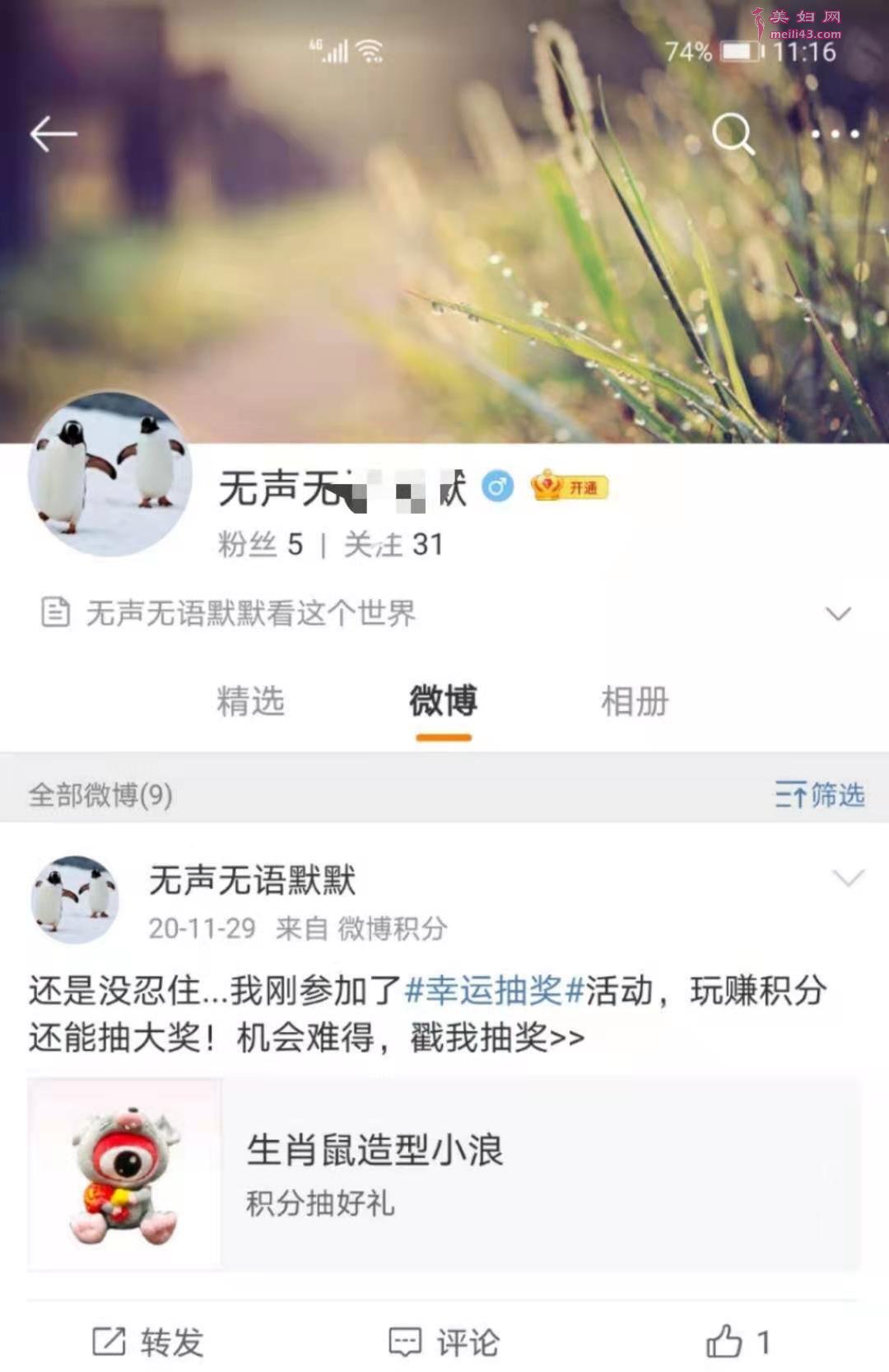Go back using the arrow icon
The image size is (889, 1372).
click(x=54, y=133)
